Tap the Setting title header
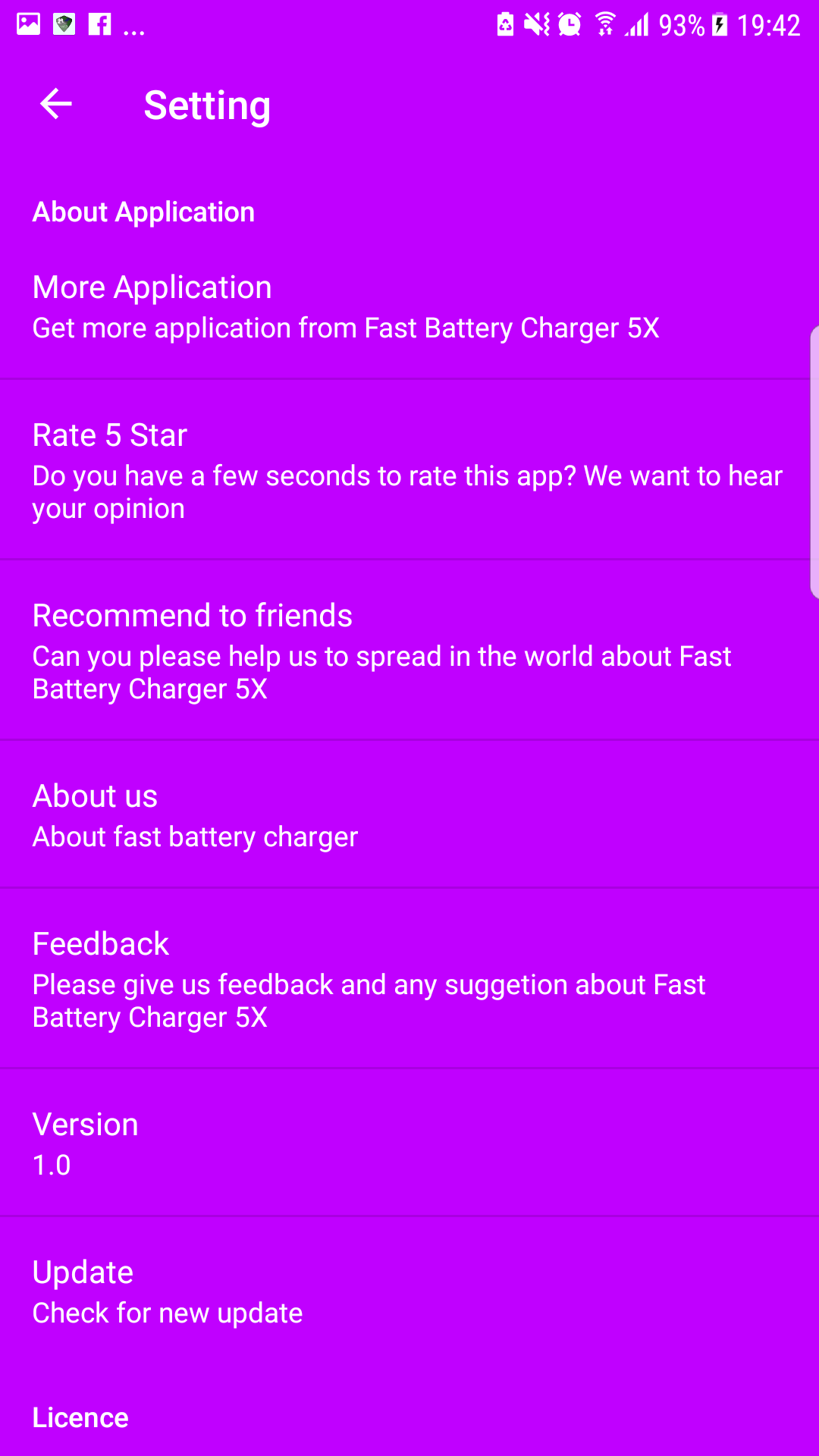819x1456 pixels. (207, 104)
